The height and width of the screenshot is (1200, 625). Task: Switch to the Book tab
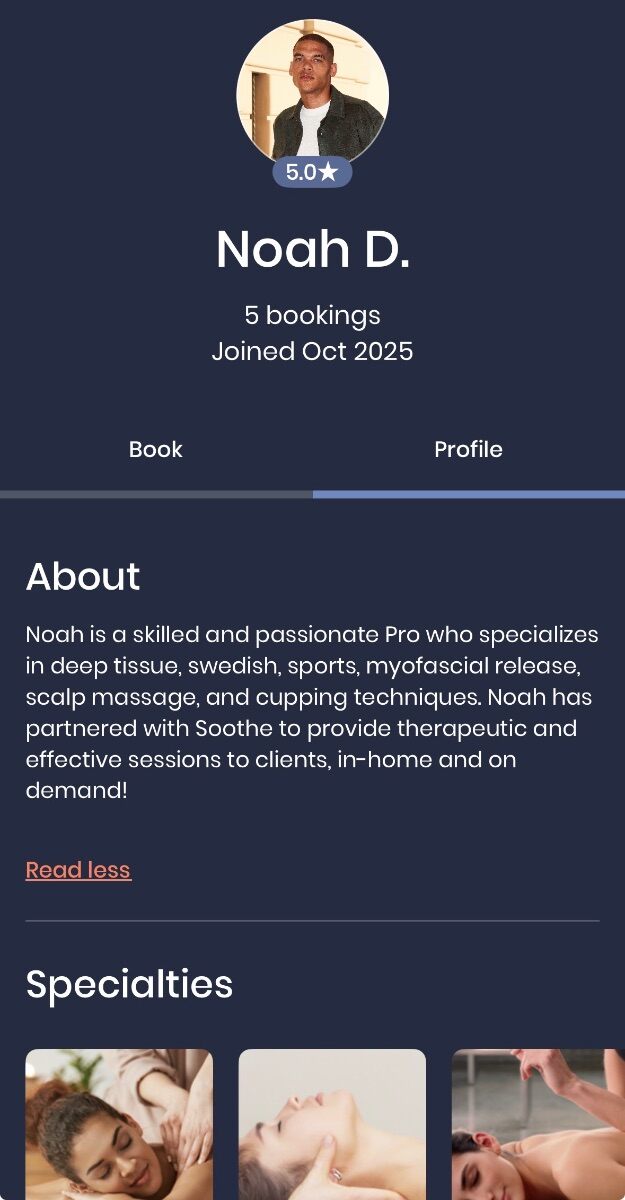[x=156, y=450]
